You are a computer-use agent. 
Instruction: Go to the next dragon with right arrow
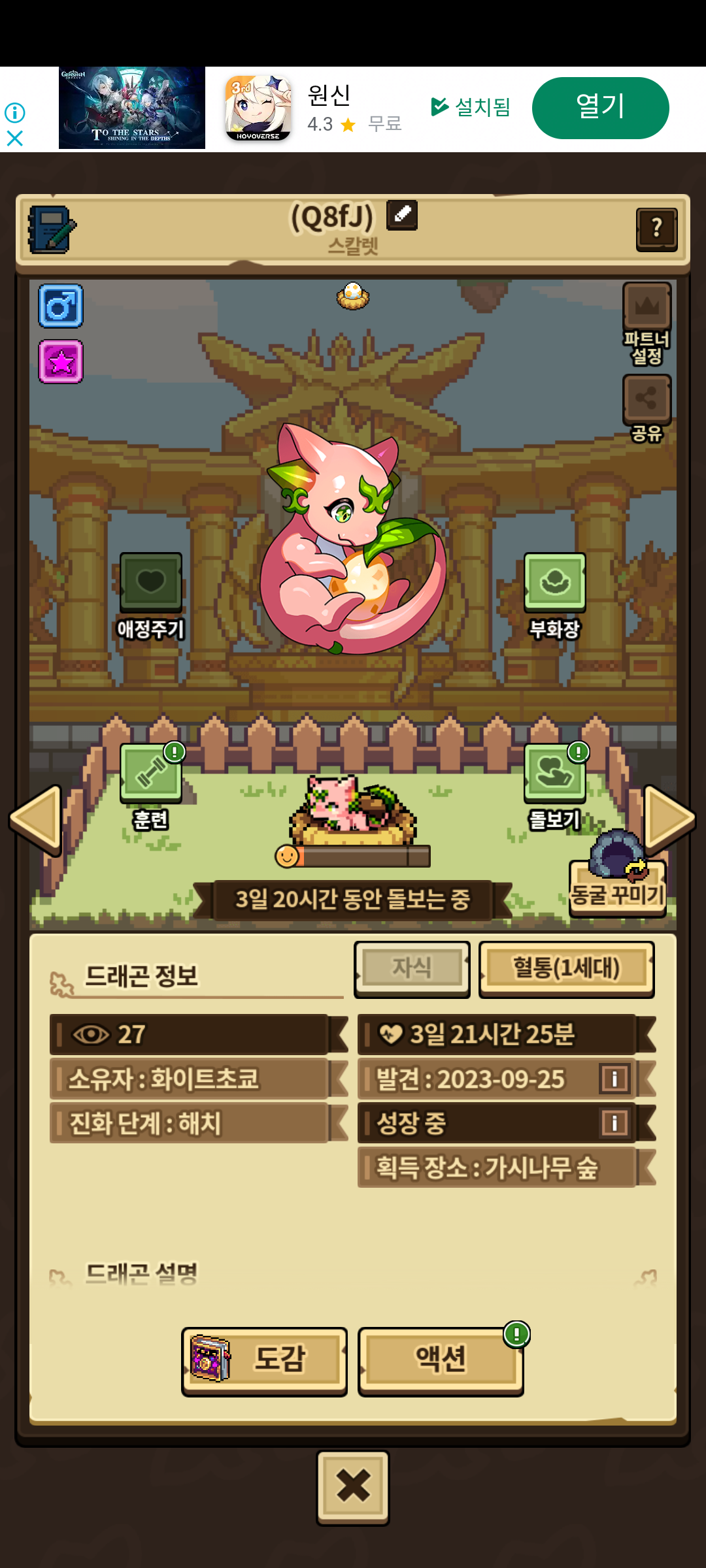pos(669,819)
